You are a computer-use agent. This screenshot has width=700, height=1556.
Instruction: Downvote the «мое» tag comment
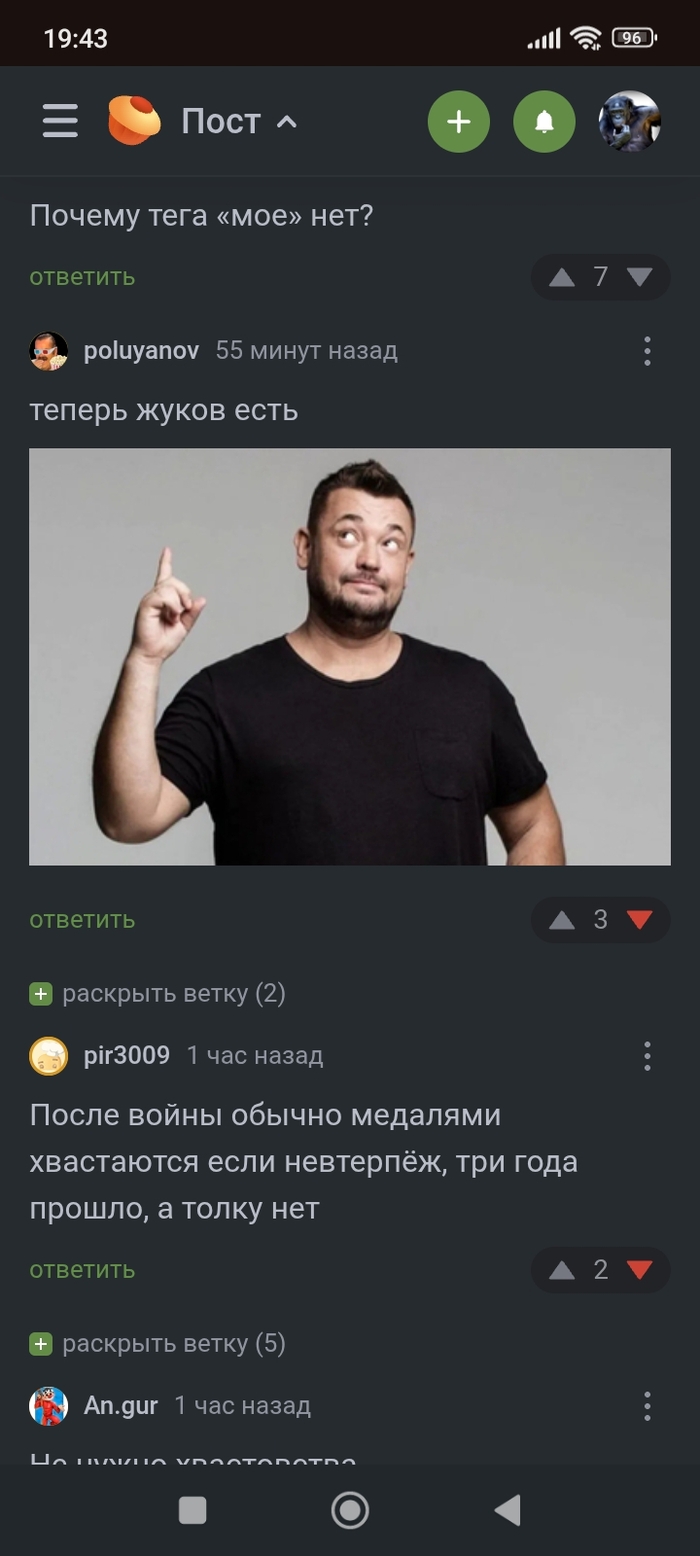[640, 277]
